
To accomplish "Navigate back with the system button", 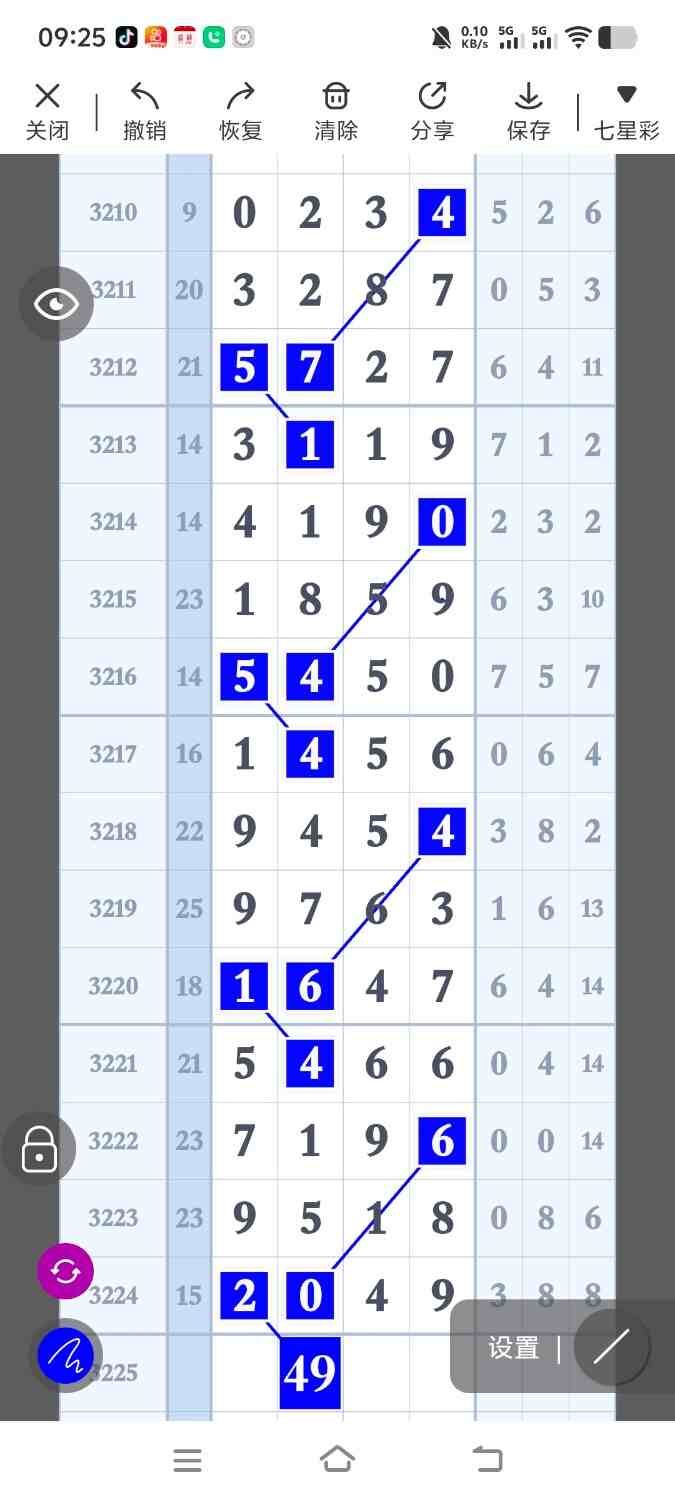I will [x=488, y=1460].
